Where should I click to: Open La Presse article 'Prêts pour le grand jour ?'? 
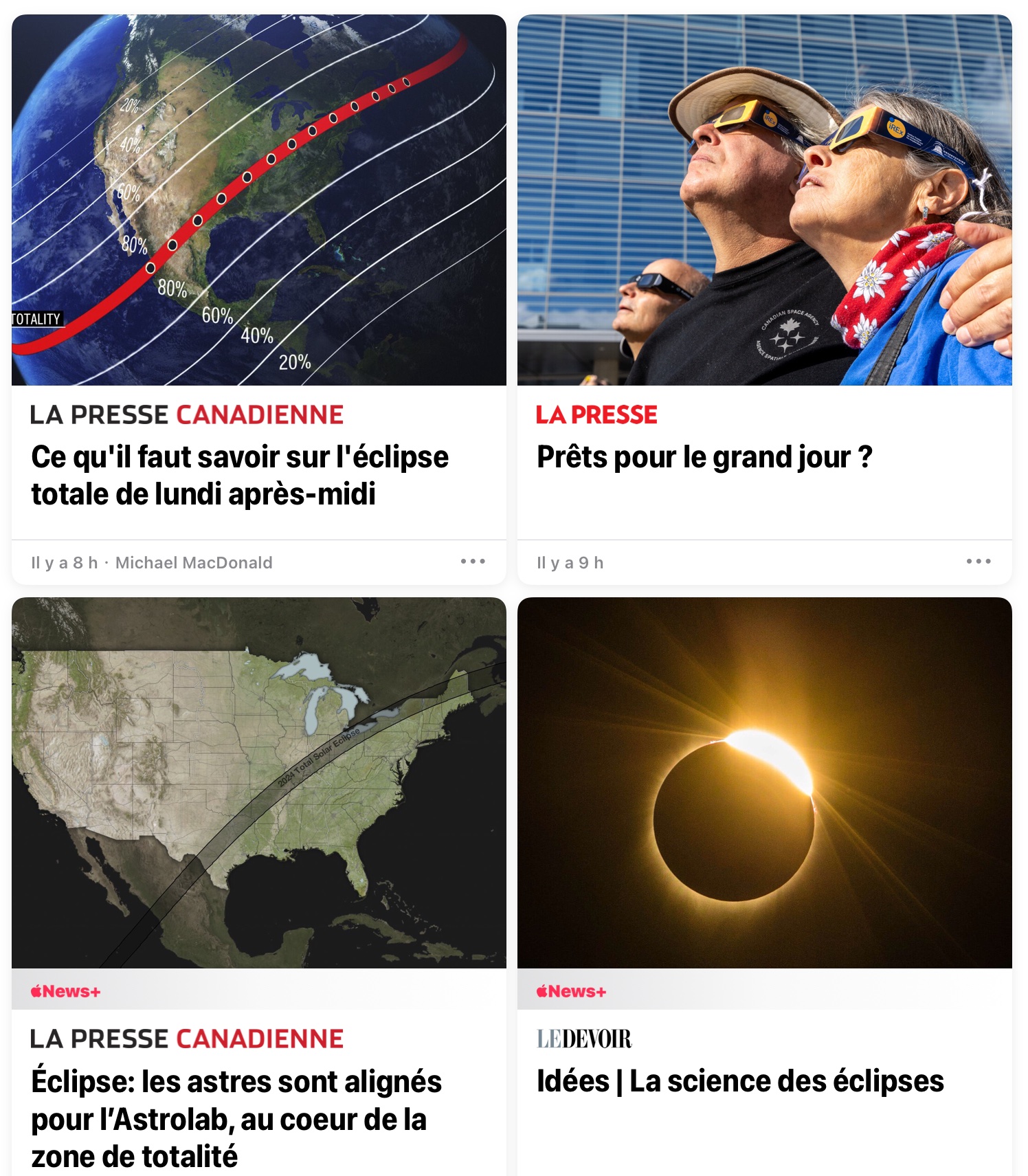tap(704, 458)
